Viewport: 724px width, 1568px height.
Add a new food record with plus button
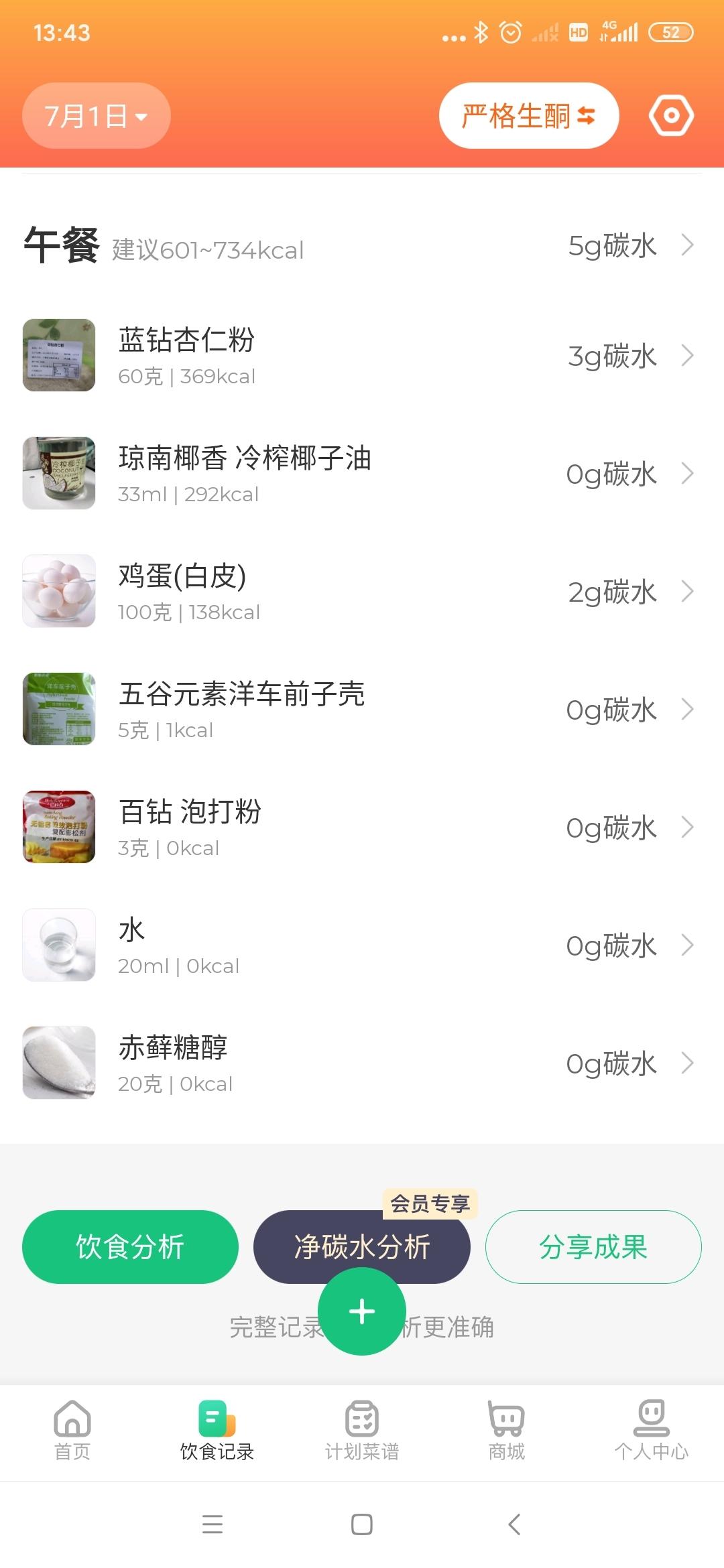tap(362, 1311)
